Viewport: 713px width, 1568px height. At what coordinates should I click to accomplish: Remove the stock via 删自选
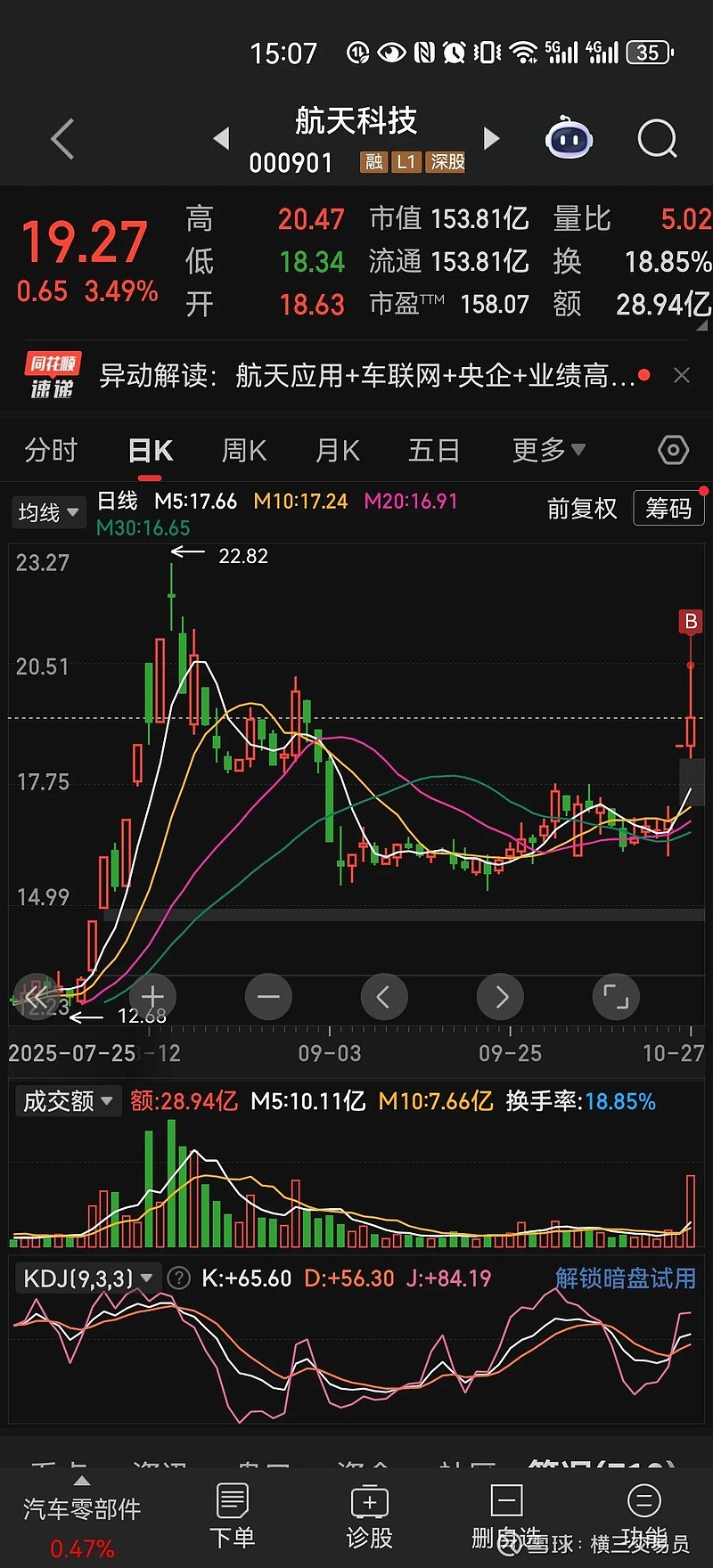click(x=506, y=1515)
